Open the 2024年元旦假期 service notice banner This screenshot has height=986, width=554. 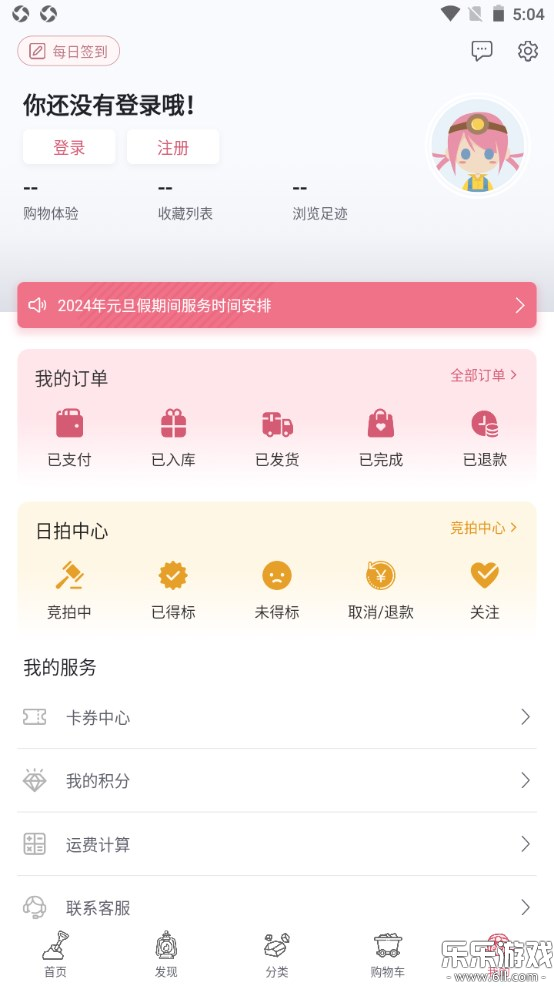277,305
